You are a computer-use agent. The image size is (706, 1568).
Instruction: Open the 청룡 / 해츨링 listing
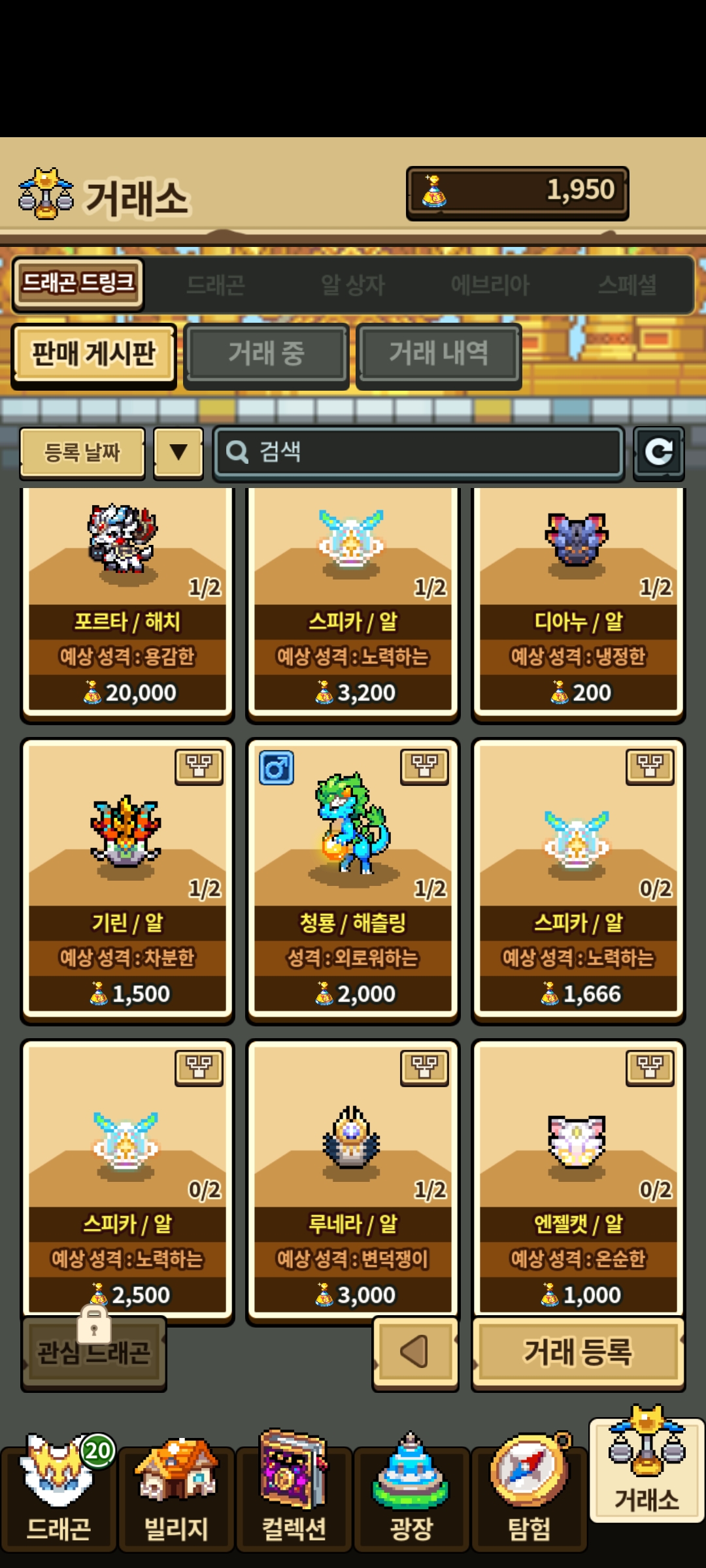point(353,879)
